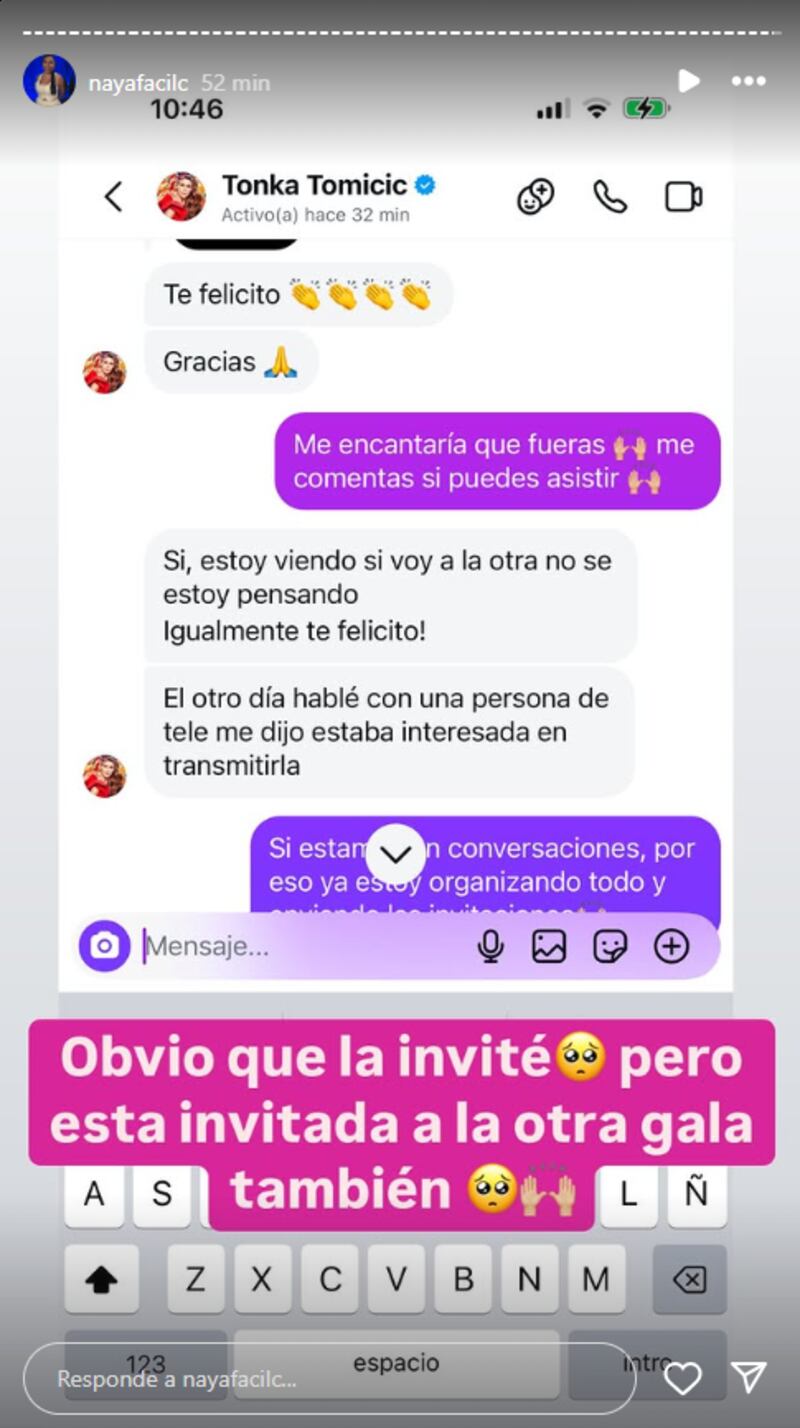This screenshot has height=1428, width=800.
Task: Share the story via paper plane icon
Action: (x=749, y=1377)
